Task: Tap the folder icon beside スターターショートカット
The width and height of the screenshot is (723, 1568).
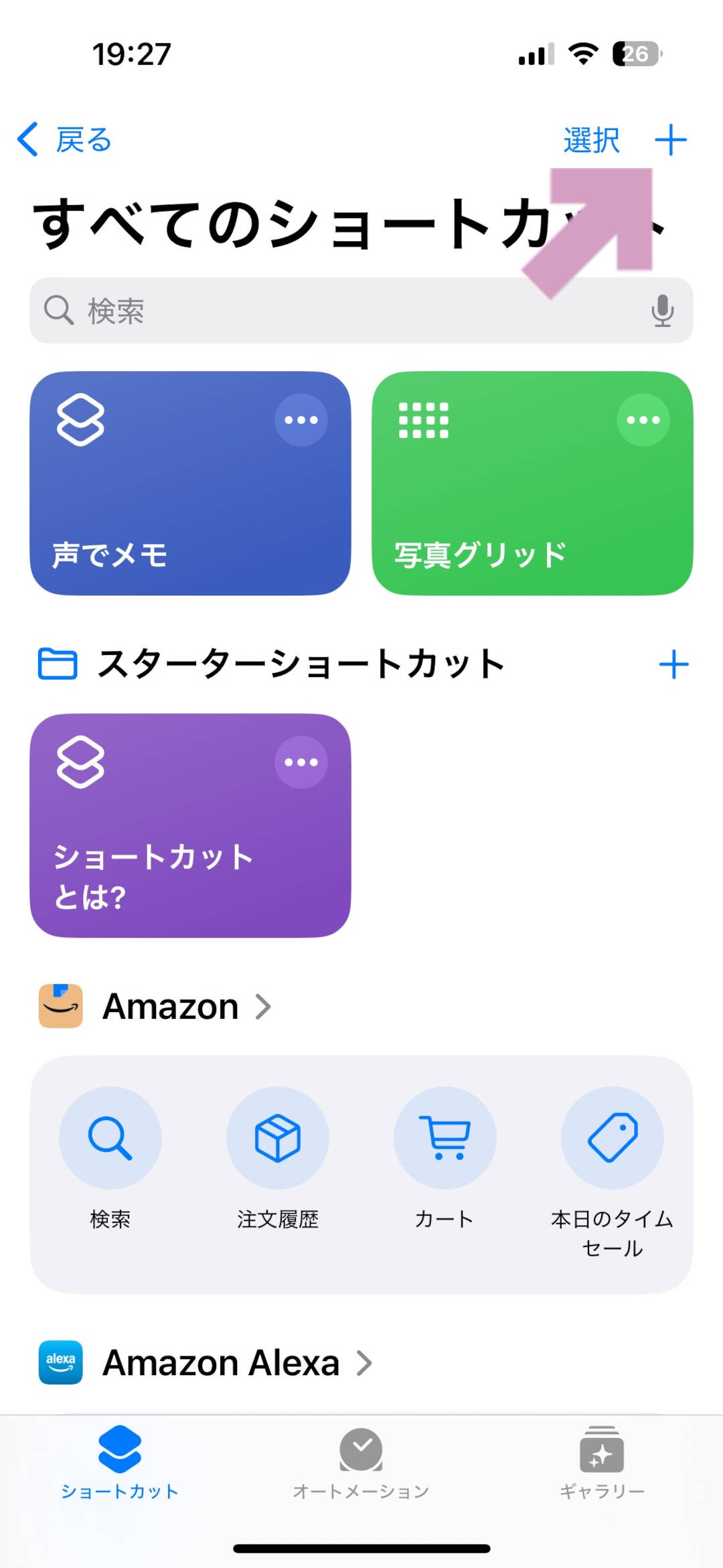Action: tap(57, 664)
